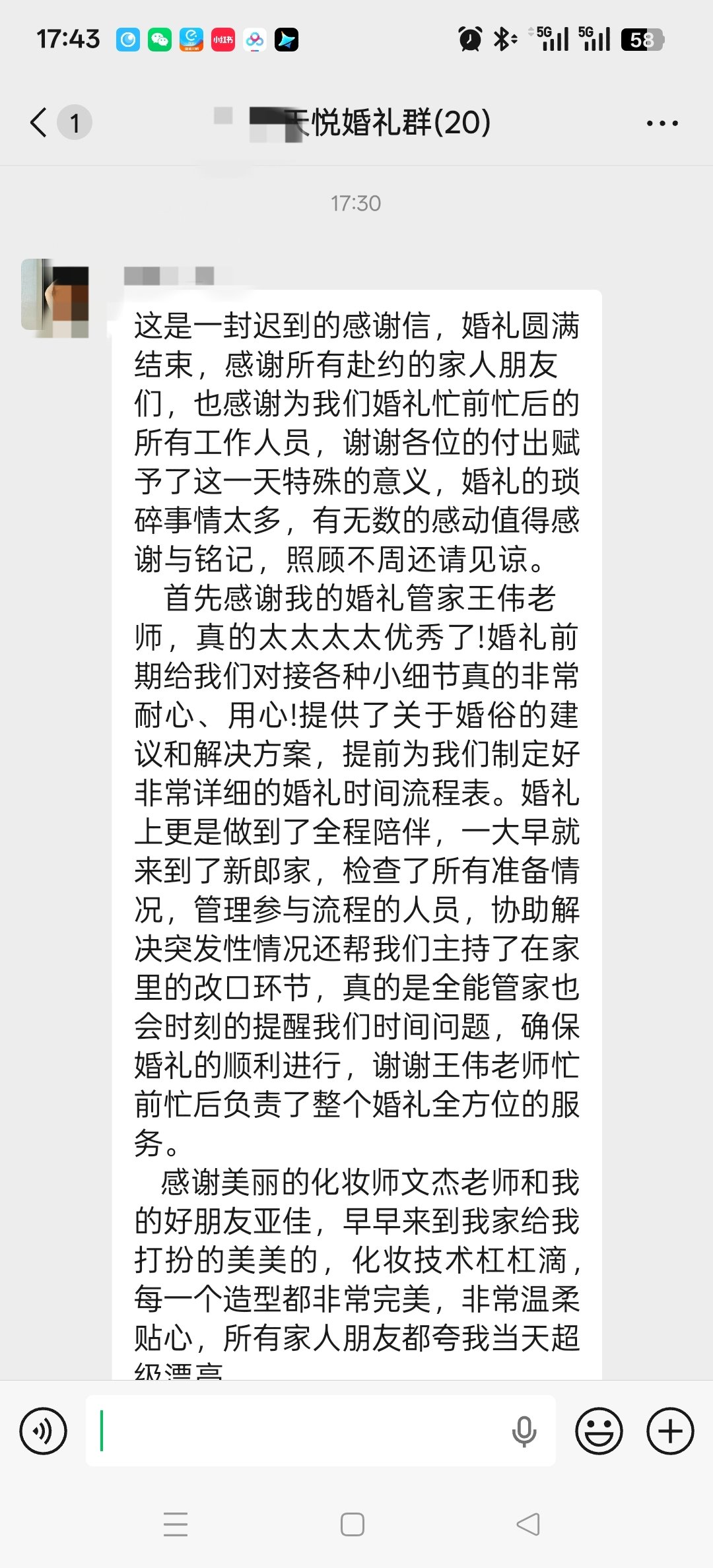Screen dimensions: 713x1568
Task: Open the message sender's avatar profile
Action: (x=55, y=299)
